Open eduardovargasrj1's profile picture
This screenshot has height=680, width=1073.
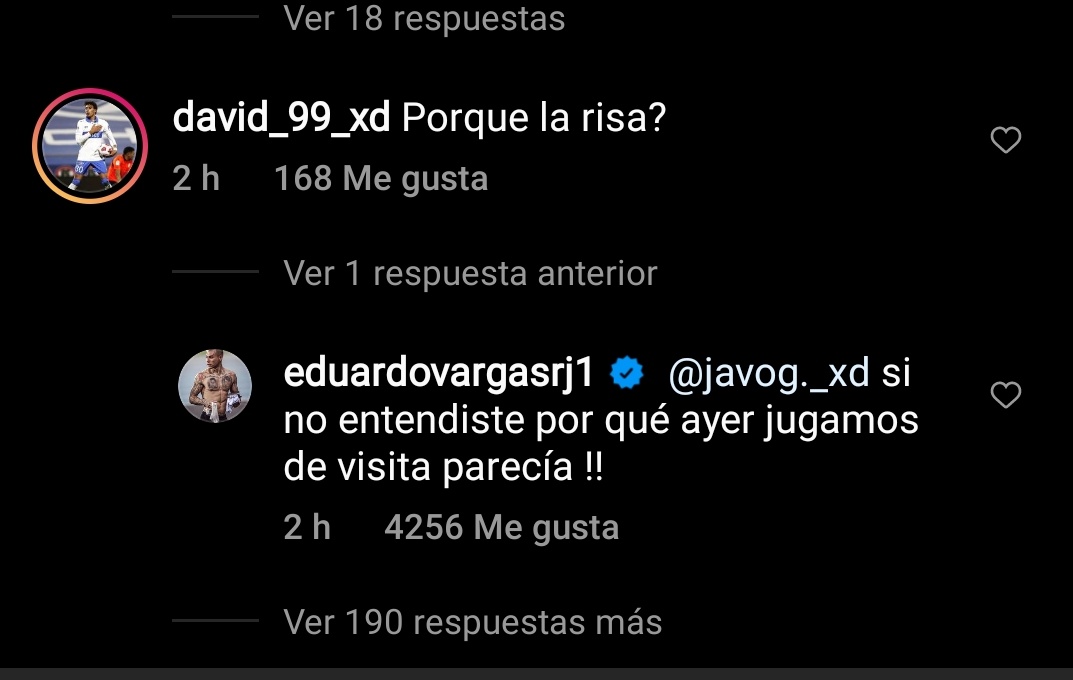pos(214,385)
